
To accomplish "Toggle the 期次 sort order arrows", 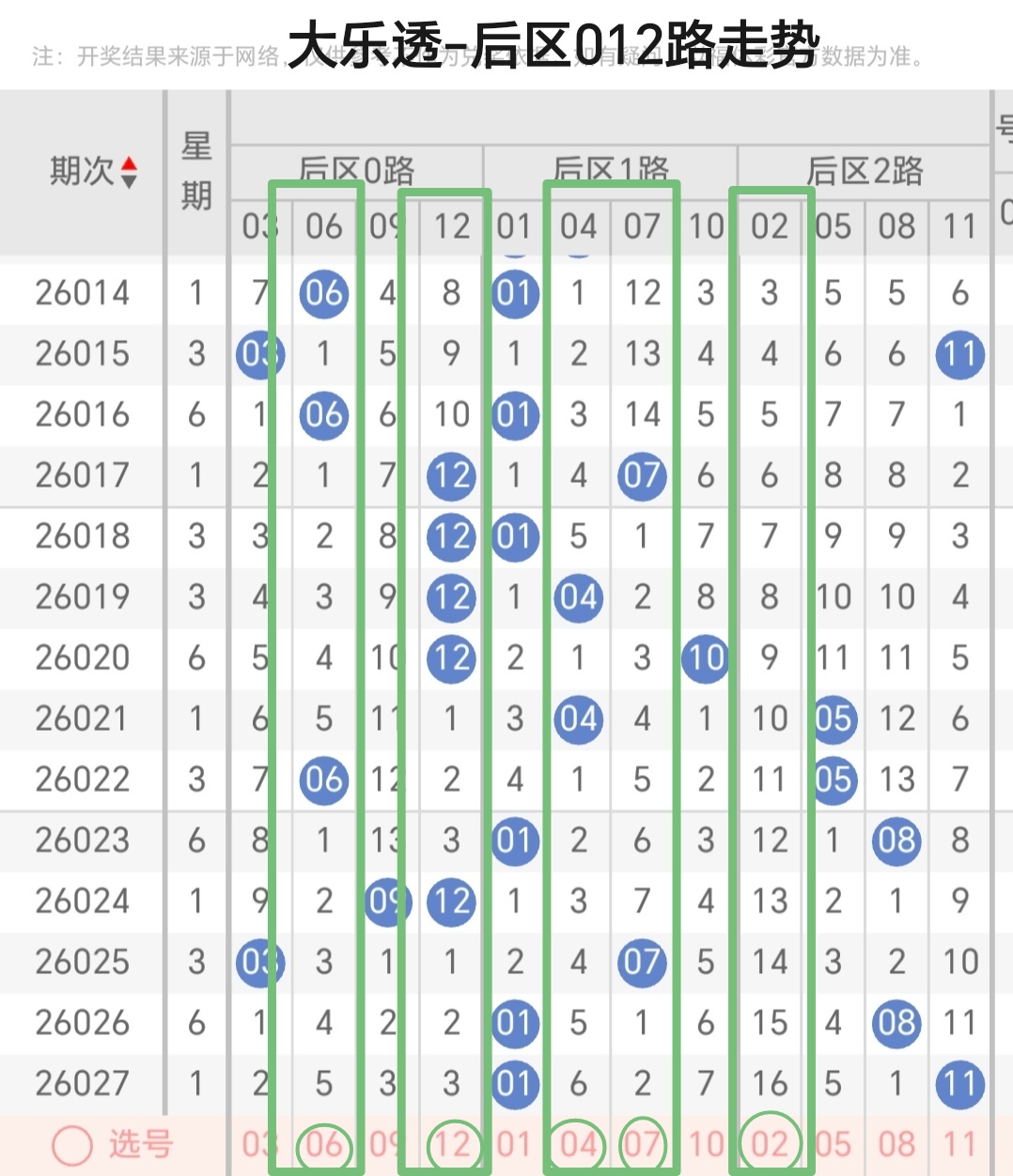I will pyautogui.click(x=130, y=172).
